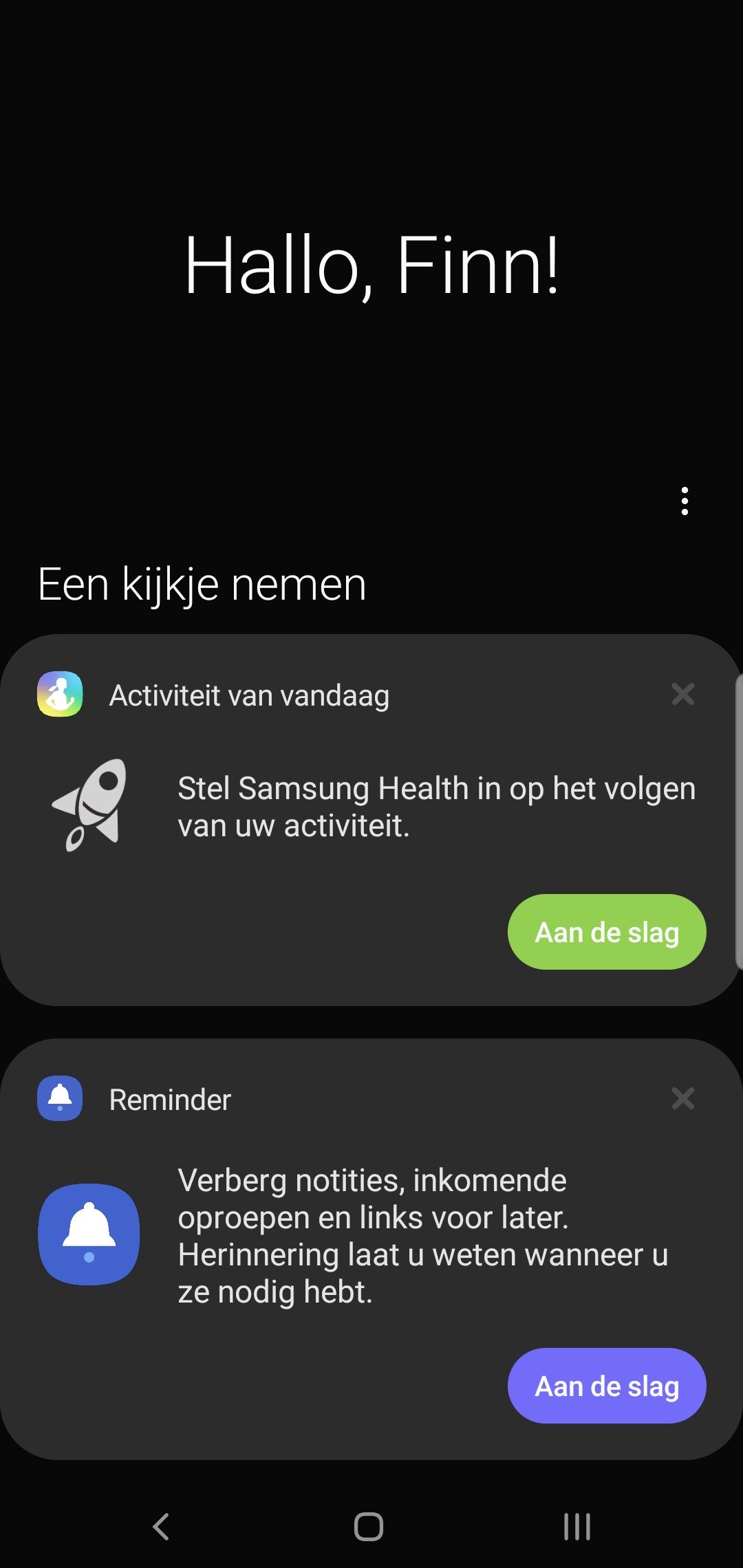Viewport: 743px width, 1568px height.
Task: Dismiss the Reminder card
Action: click(x=682, y=1099)
